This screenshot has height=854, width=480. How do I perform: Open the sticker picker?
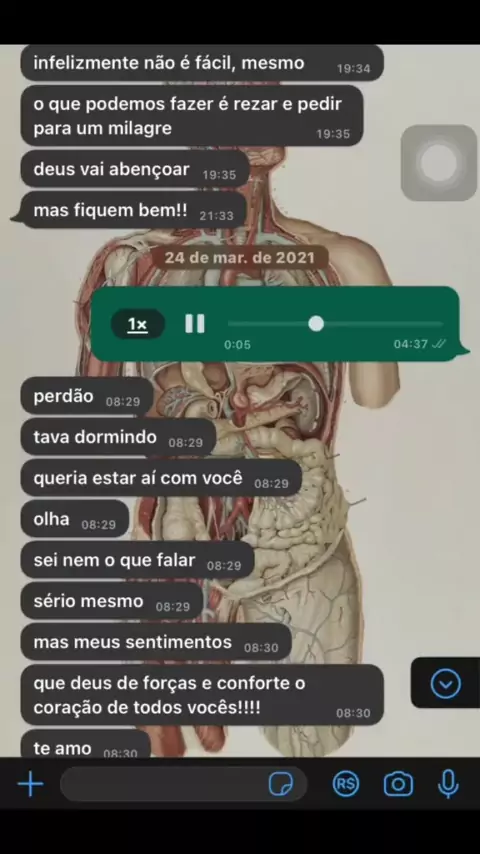(281, 784)
